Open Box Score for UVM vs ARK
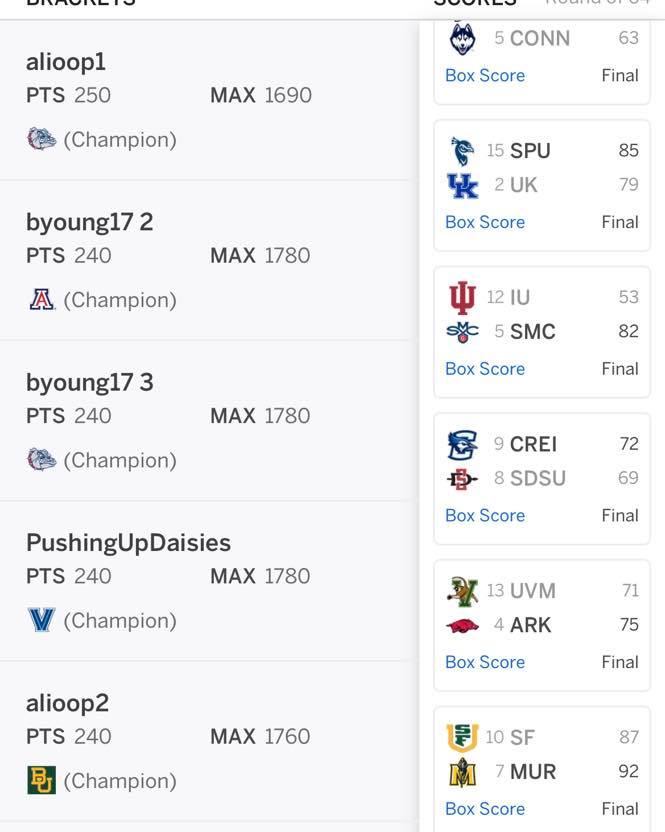Screen dimensions: 665x832 [485, 662]
